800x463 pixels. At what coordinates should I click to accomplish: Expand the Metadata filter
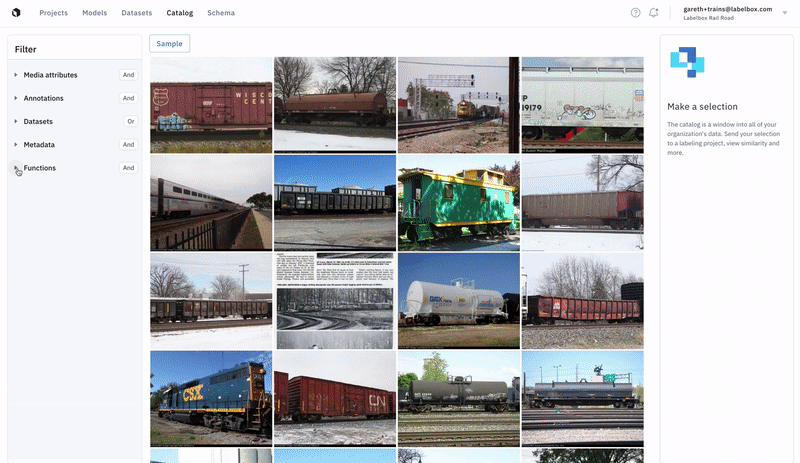(39, 145)
